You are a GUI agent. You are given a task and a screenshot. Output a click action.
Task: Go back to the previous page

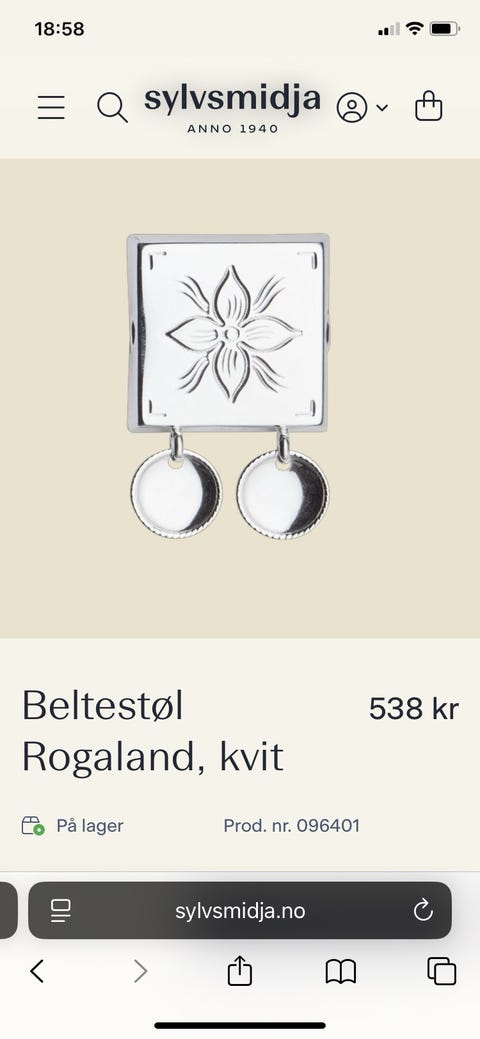pyautogui.click(x=37, y=971)
